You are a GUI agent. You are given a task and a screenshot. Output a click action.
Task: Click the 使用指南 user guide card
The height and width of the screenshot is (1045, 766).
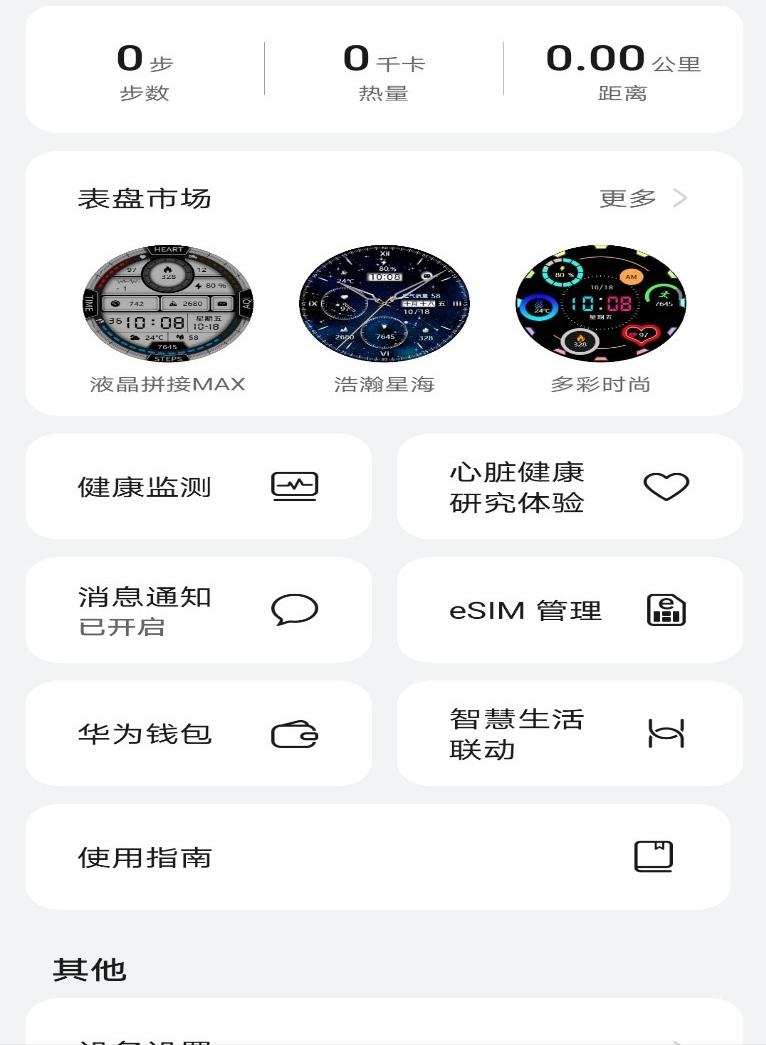click(x=383, y=857)
